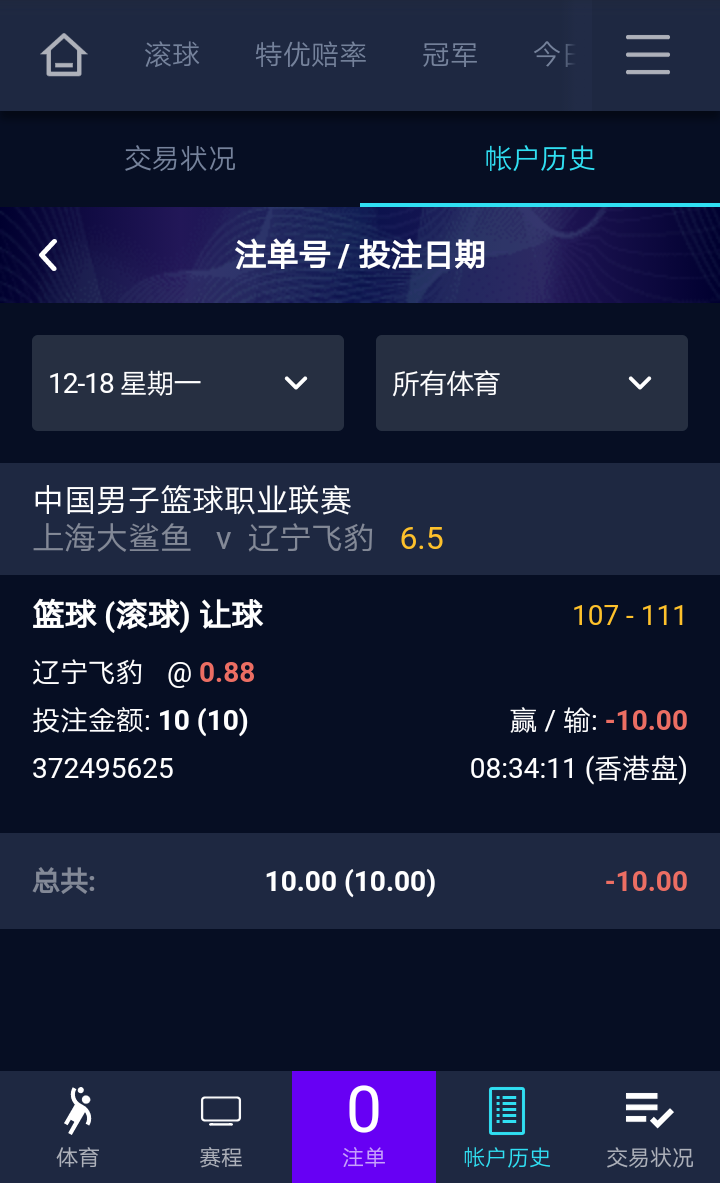720x1183 pixels.
Task: Open the 注单 bet slip
Action: (x=363, y=1127)
